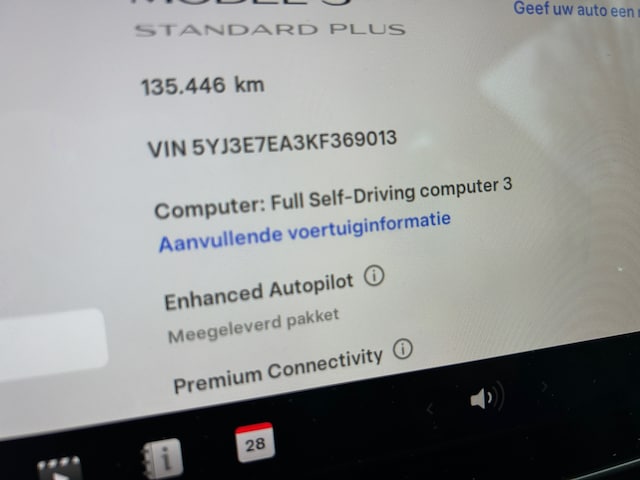Lower volume with the left arrow
Screen dimensions: 640x480
(430, 409)
